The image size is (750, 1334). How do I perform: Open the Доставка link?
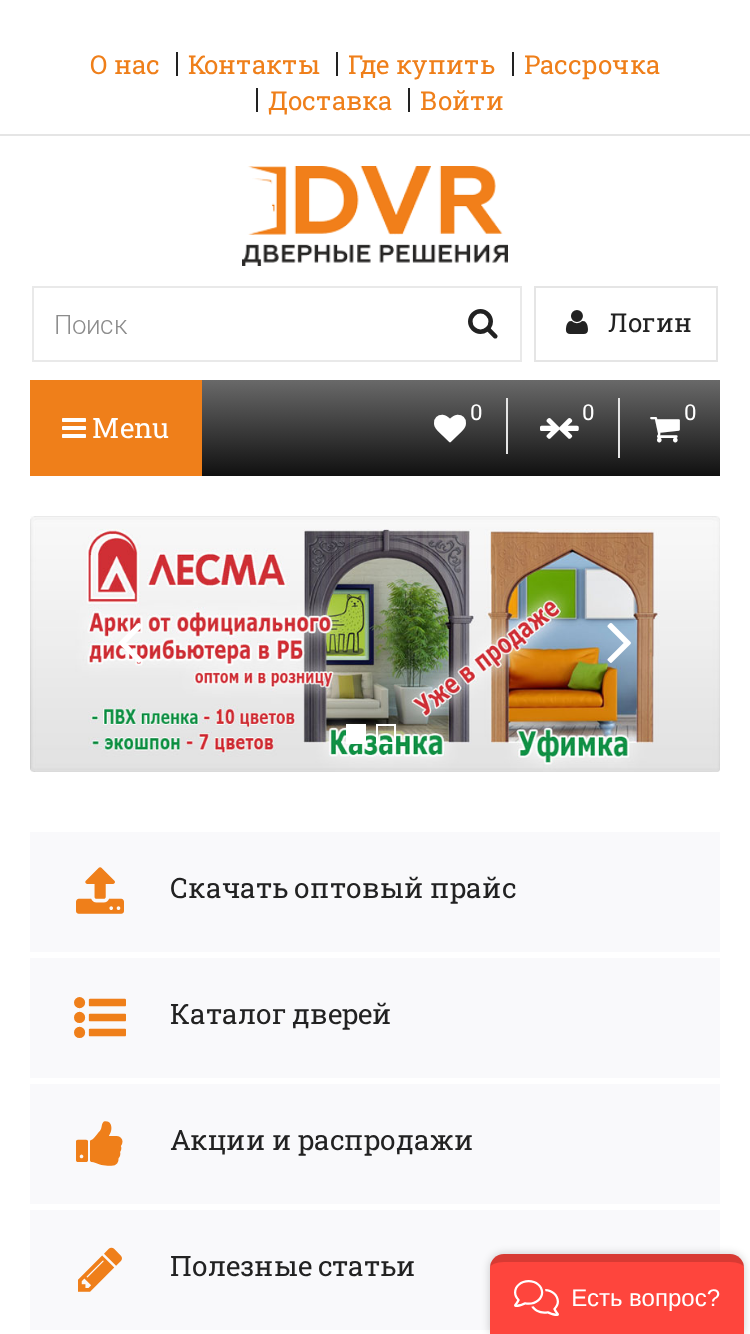point(330,101)
